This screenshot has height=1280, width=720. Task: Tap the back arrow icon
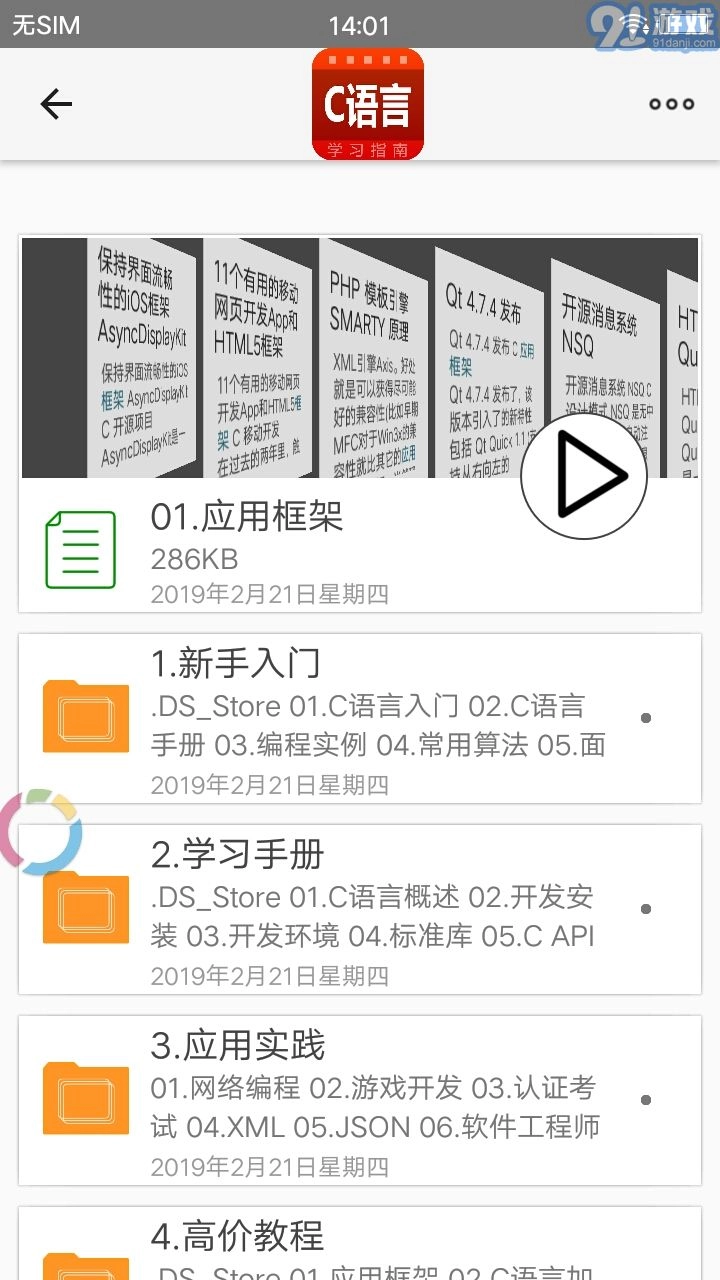[55, 104]
